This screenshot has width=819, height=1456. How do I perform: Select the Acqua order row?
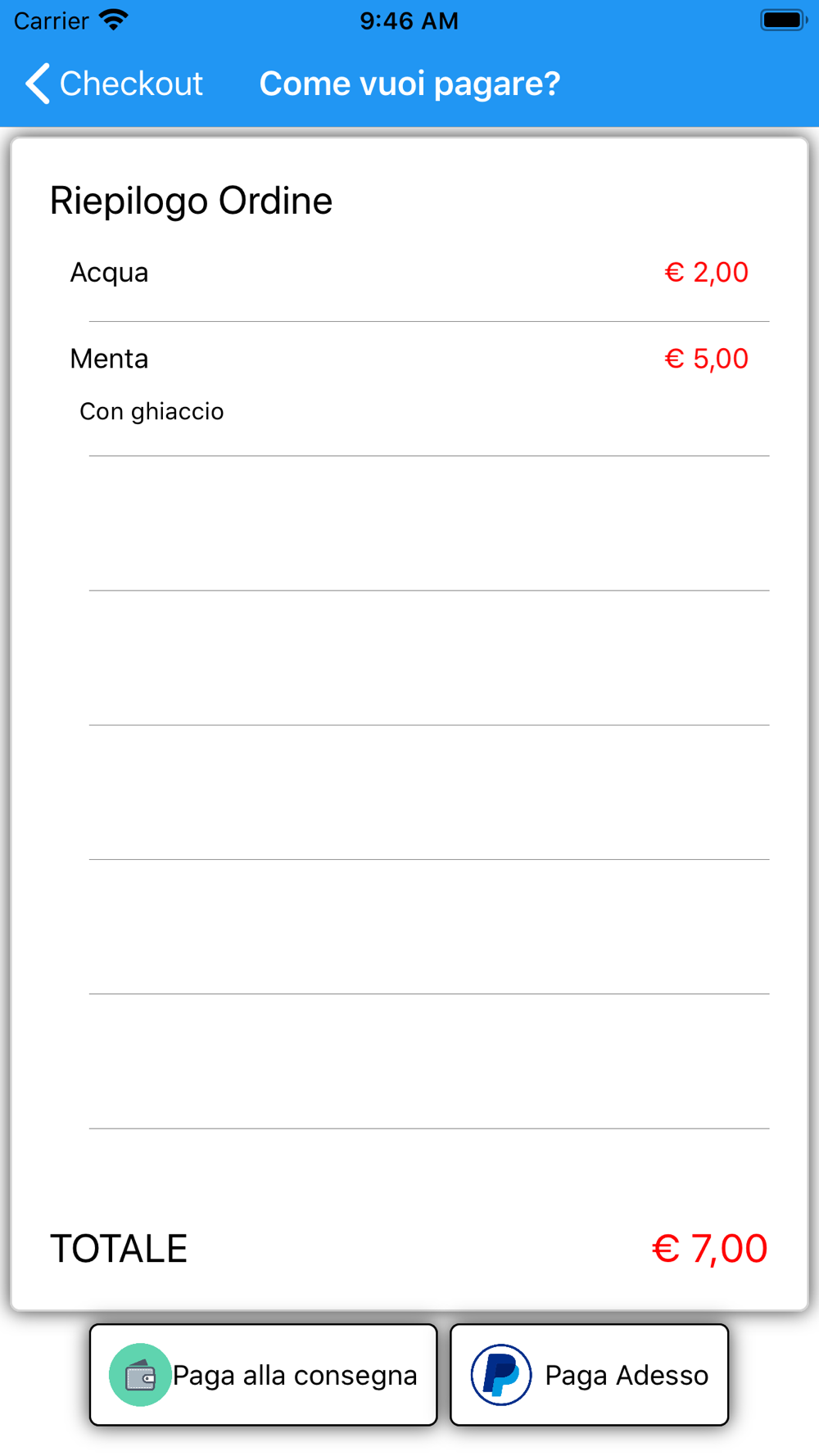tap(409, 273)
